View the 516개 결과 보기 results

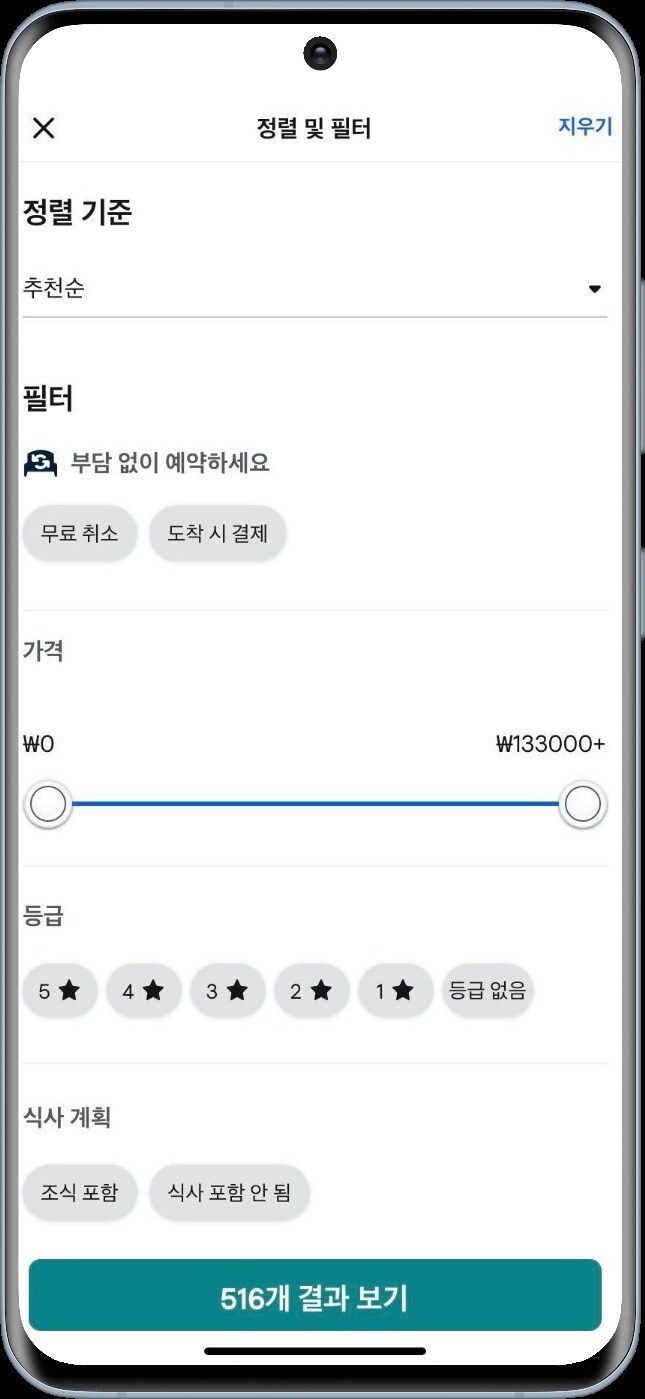(315, 1296)
